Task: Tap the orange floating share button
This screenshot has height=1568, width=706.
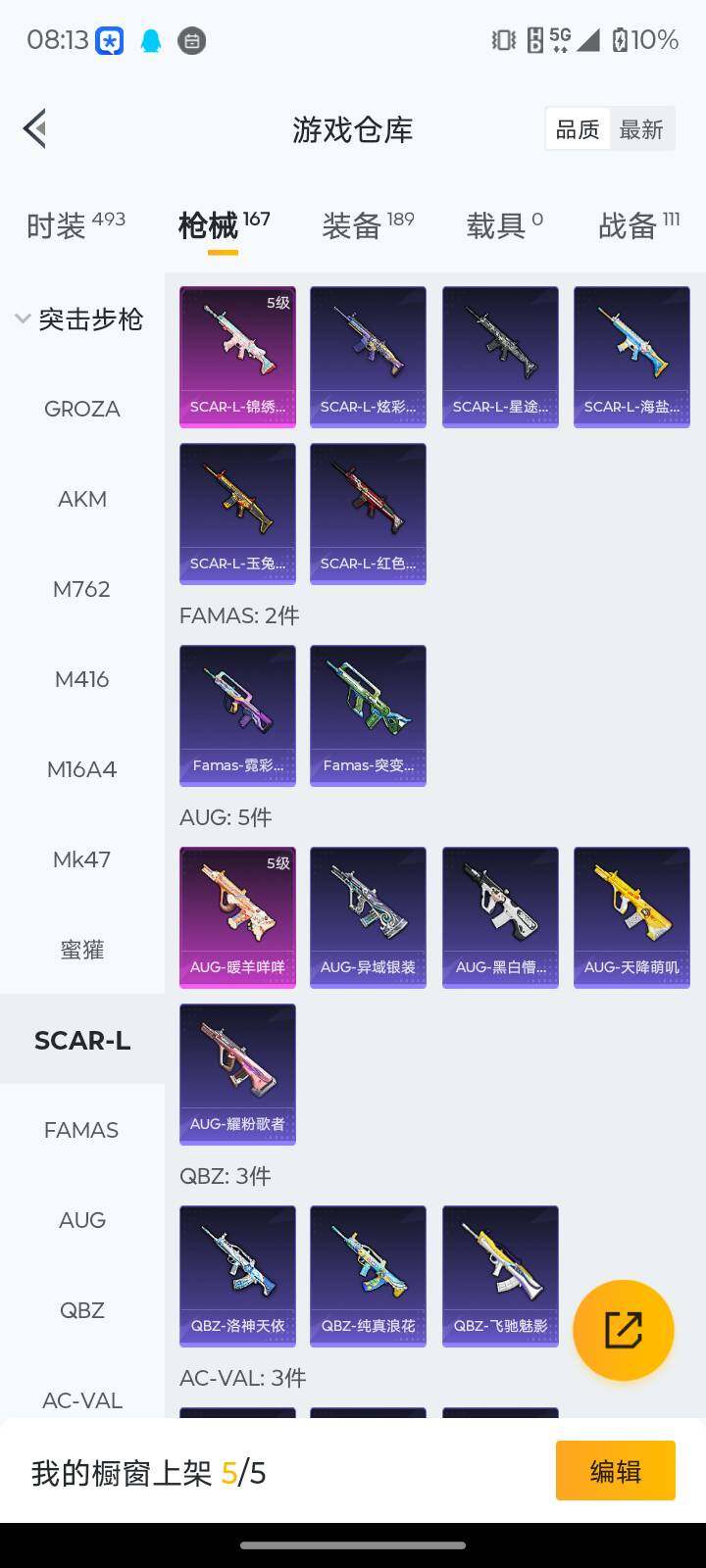Action: tap(624, 1330)
